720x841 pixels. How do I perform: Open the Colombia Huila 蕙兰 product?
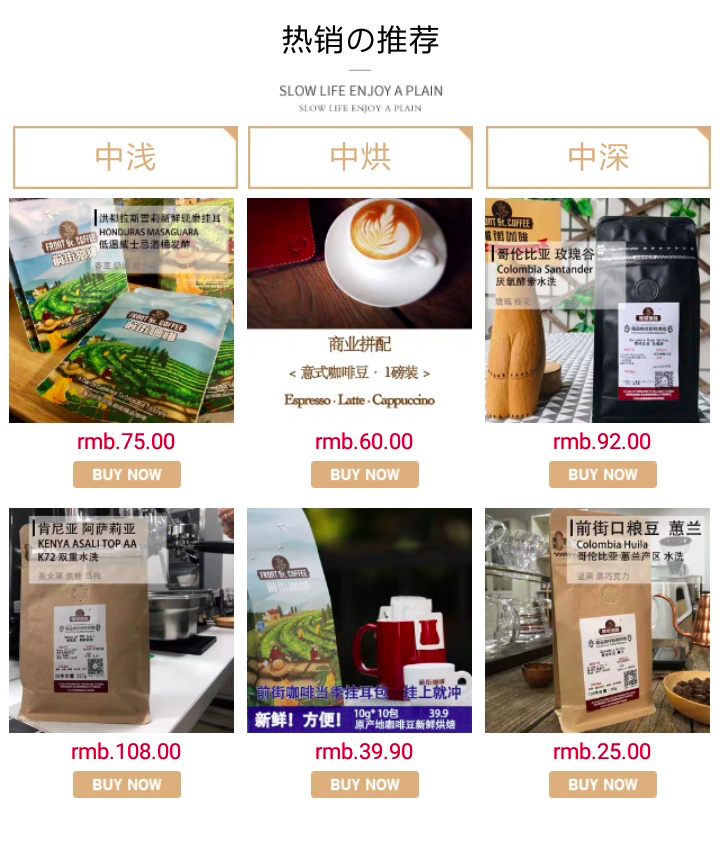point(597,620)
